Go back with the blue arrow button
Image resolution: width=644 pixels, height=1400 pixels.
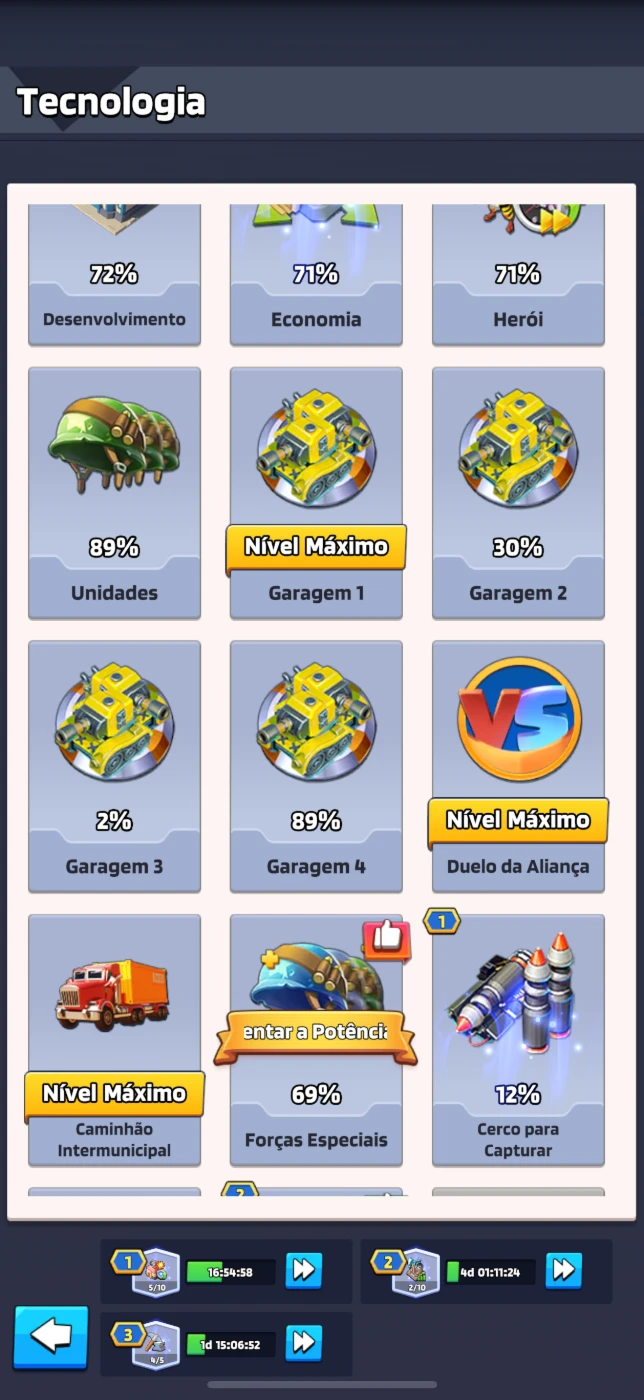click(51, 1336)
